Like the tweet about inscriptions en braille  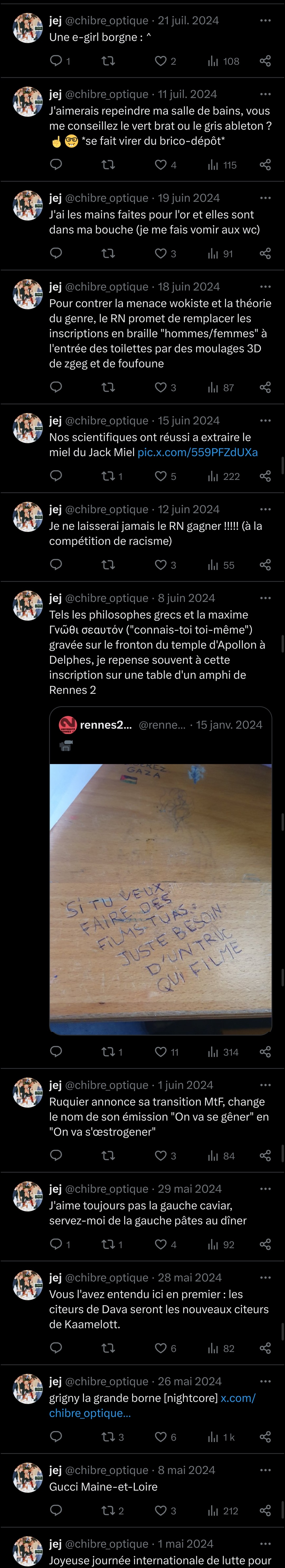[160, 387]
